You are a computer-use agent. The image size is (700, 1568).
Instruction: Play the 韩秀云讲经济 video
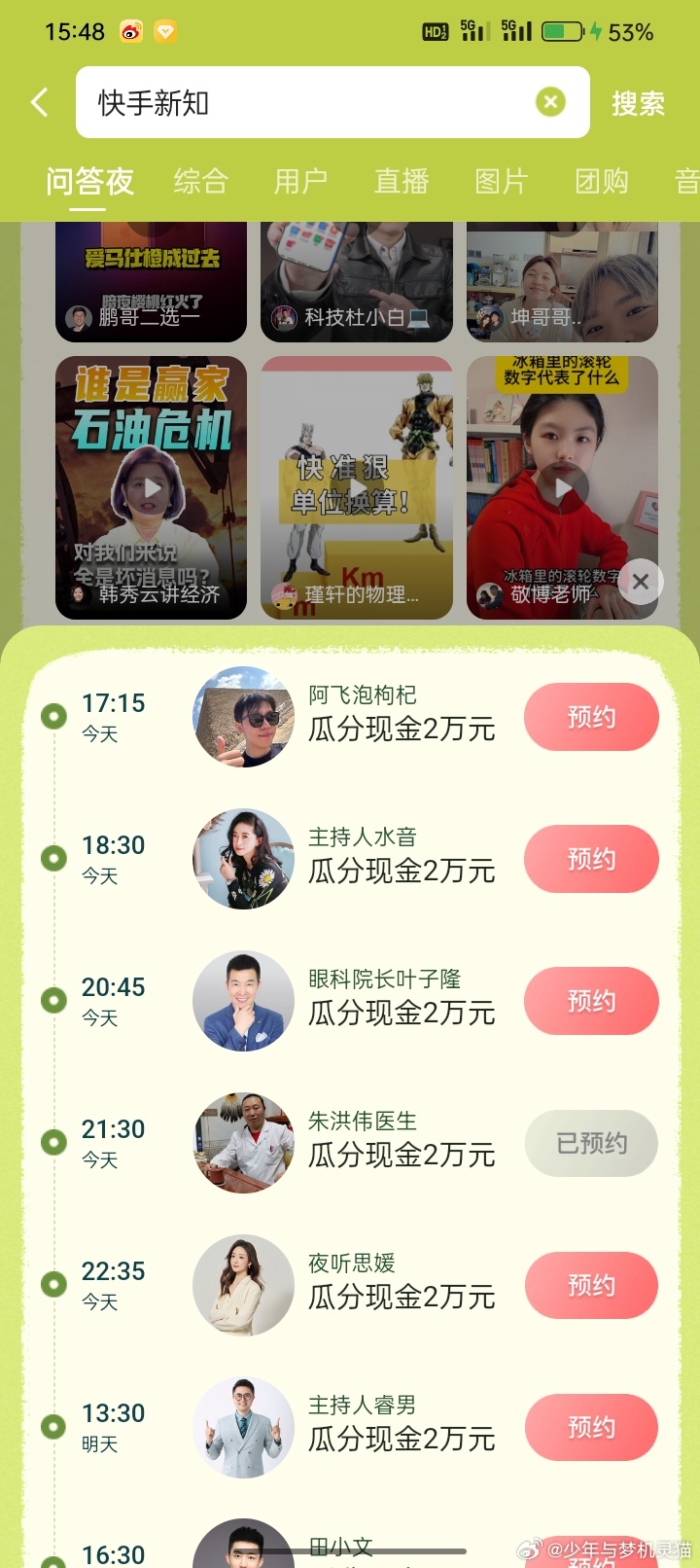(152, 488)
